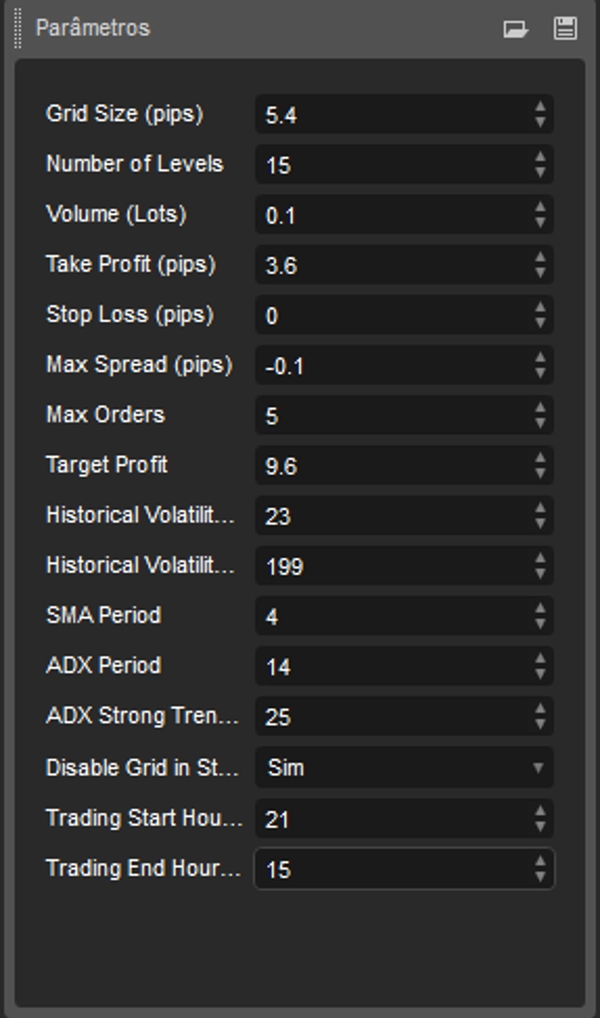
Task: Decrease the Trading Start Hour value
Action: coord(540,826)
